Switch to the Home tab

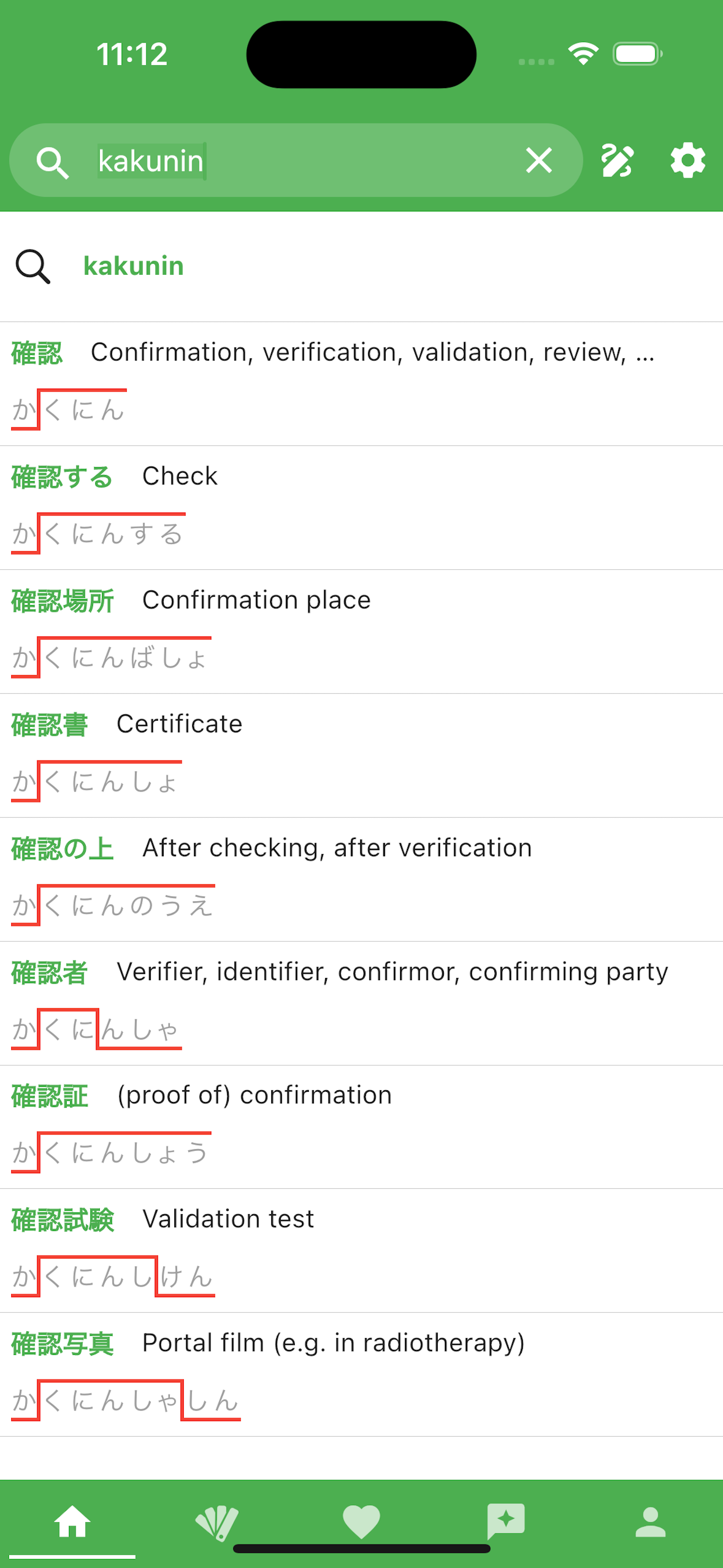(72, 1522)
